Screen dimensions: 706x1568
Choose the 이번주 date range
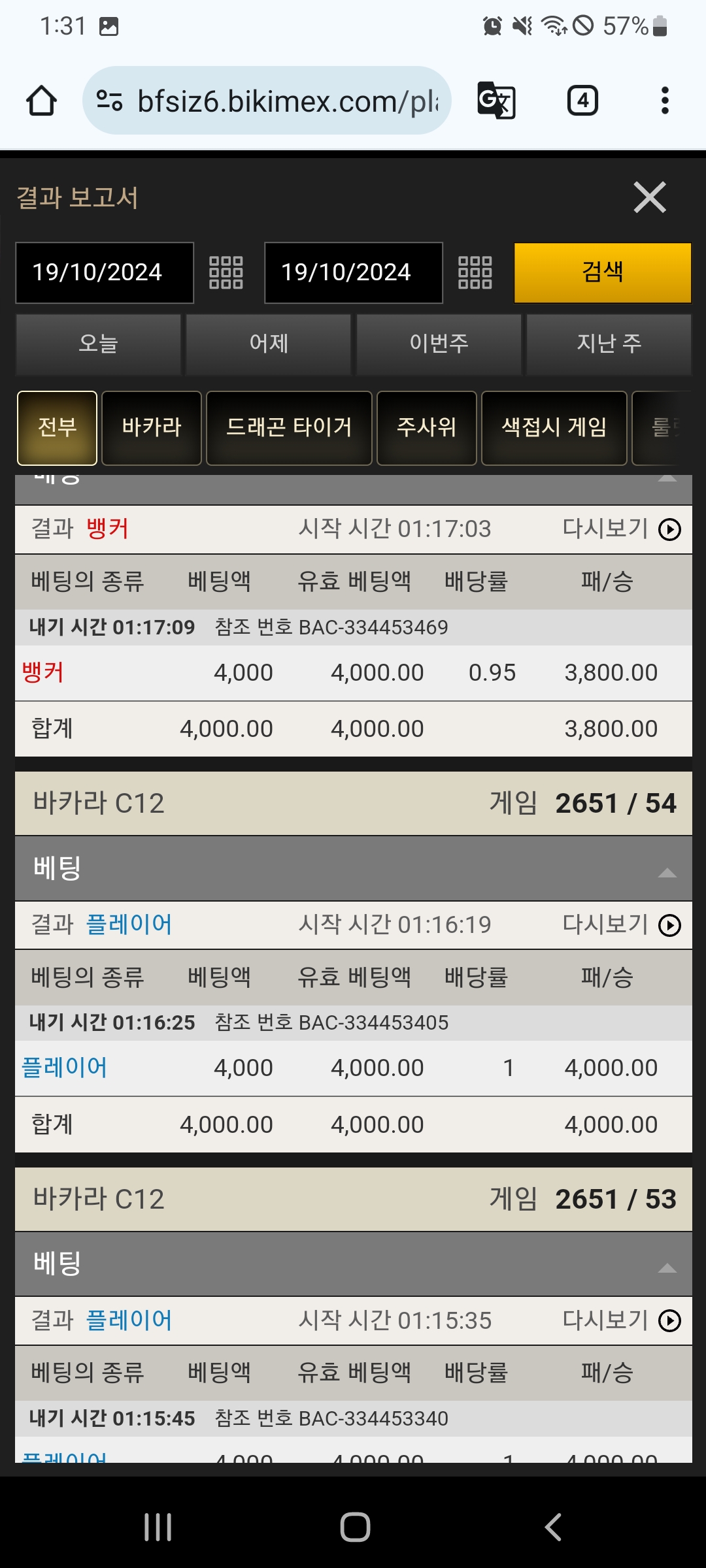(x=439, y=344)
